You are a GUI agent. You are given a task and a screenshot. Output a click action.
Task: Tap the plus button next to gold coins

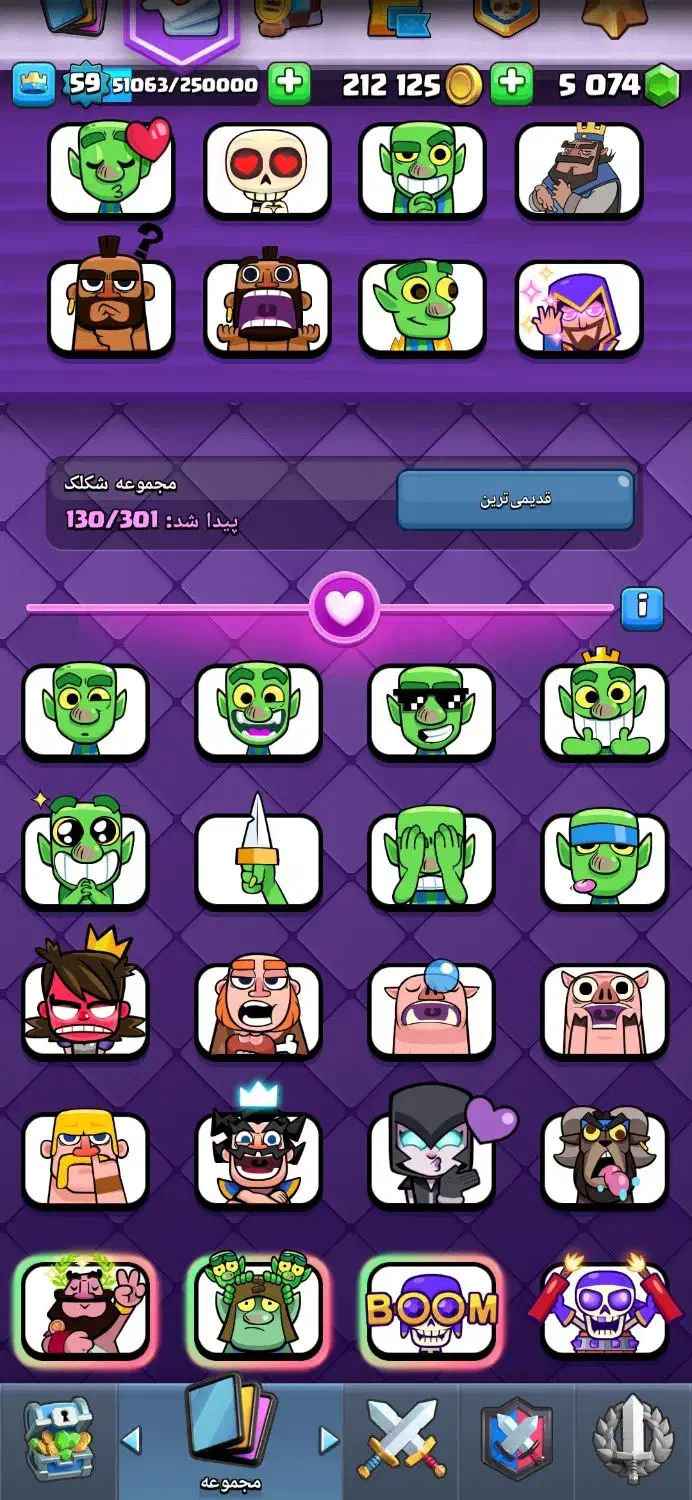pos(511,84)
